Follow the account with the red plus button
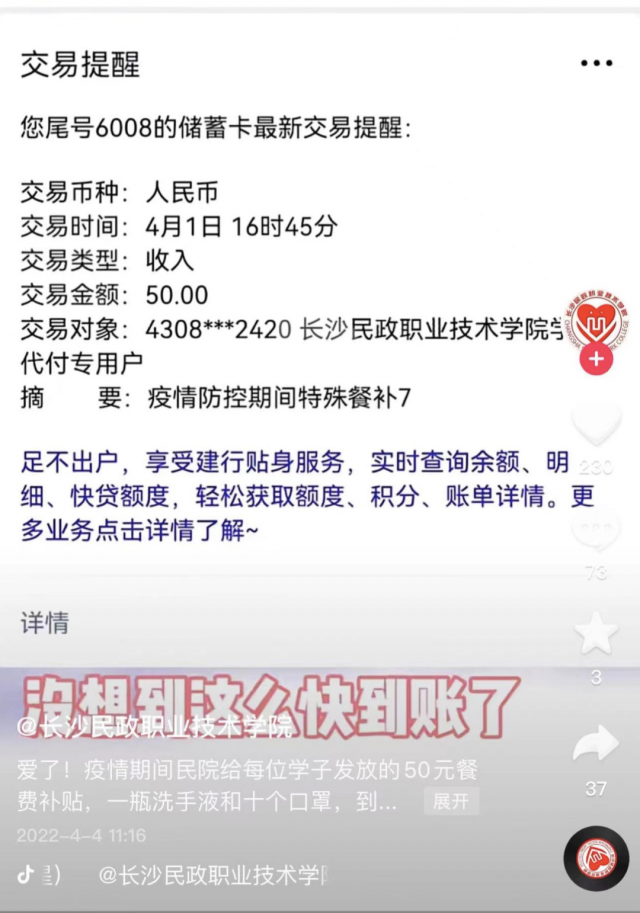 (596, 358)
